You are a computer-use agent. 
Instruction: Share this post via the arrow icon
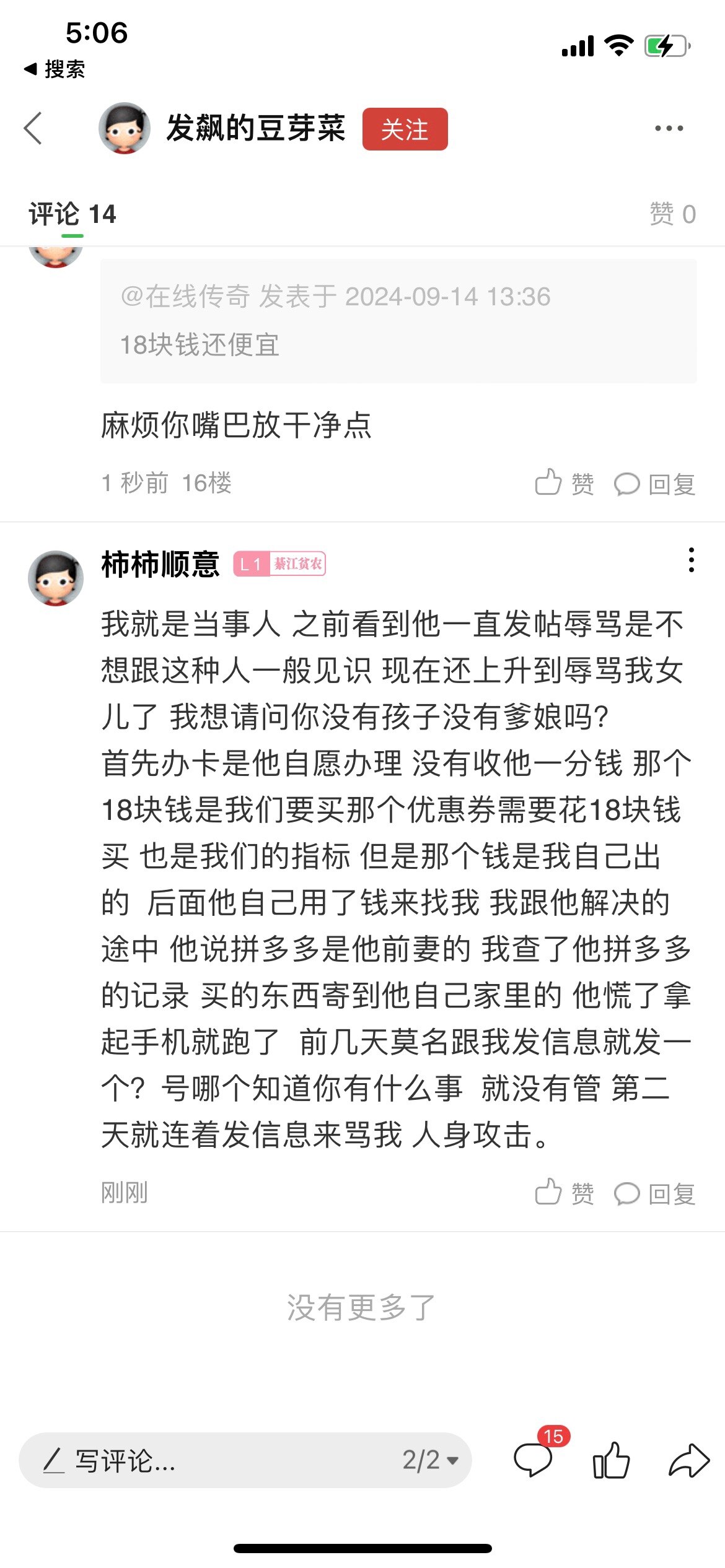point(688,1460)
